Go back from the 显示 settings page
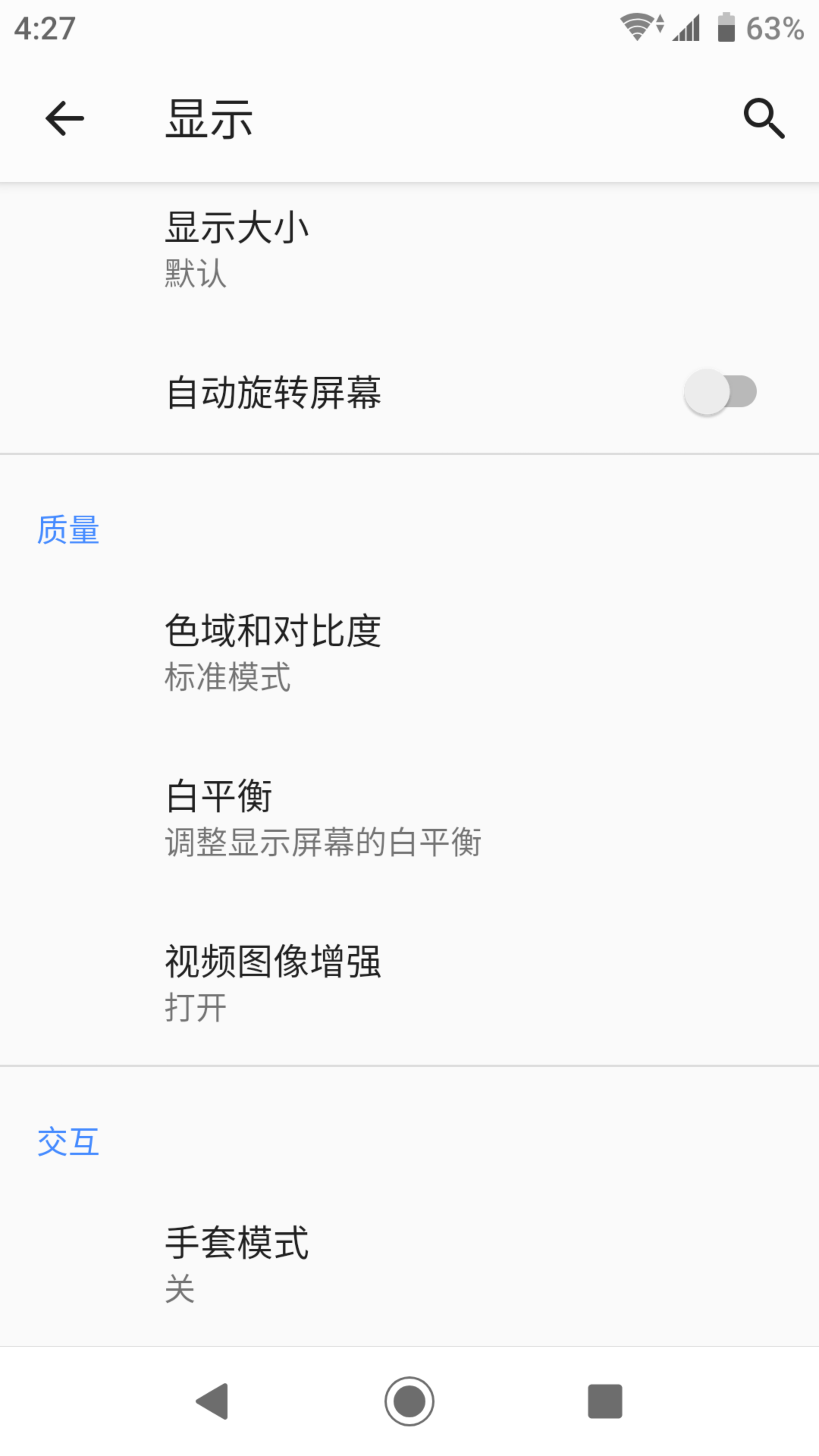This screenshot has height=1456, width=819. pyautogui.click(x=64, y=119)
